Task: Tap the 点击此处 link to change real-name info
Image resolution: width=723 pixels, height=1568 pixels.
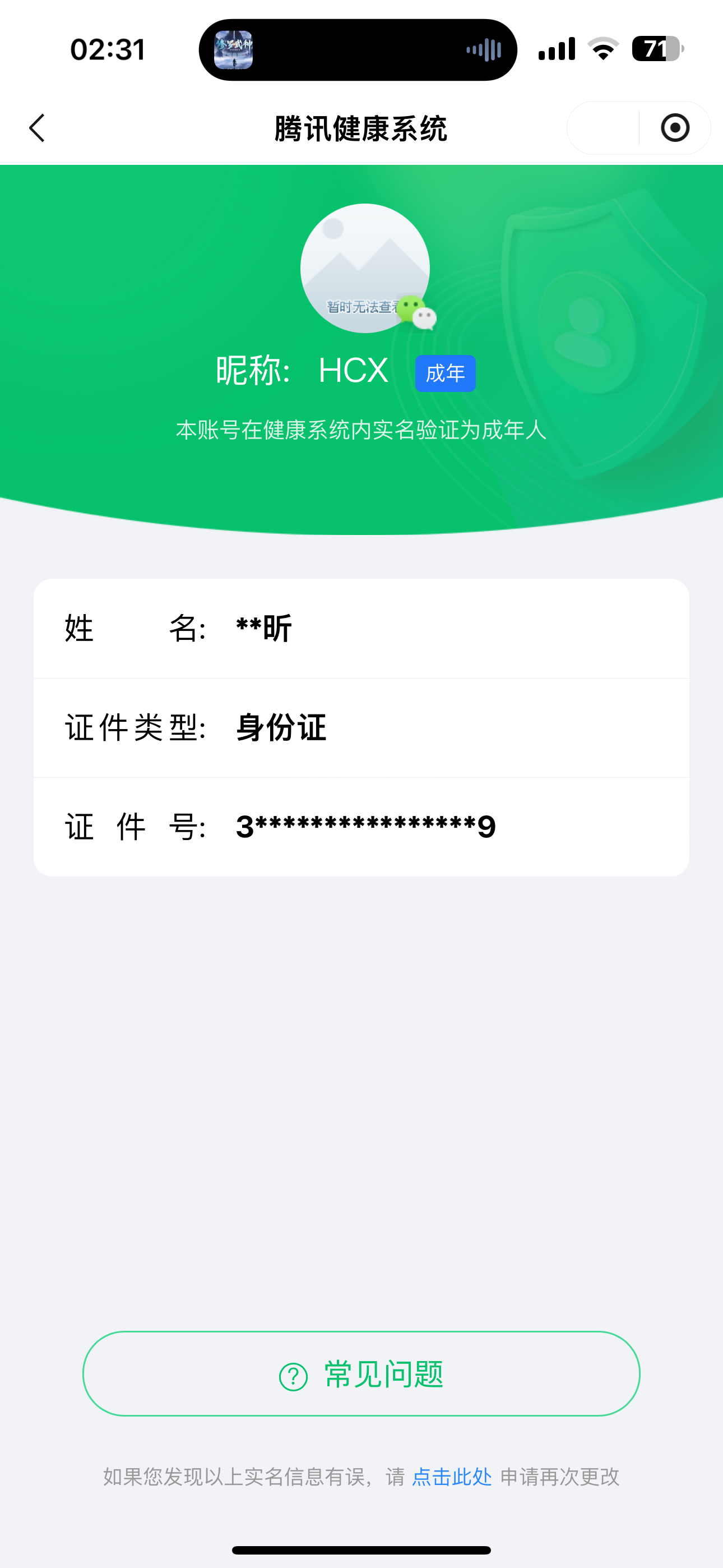Action: click(x=452, y=1477)
